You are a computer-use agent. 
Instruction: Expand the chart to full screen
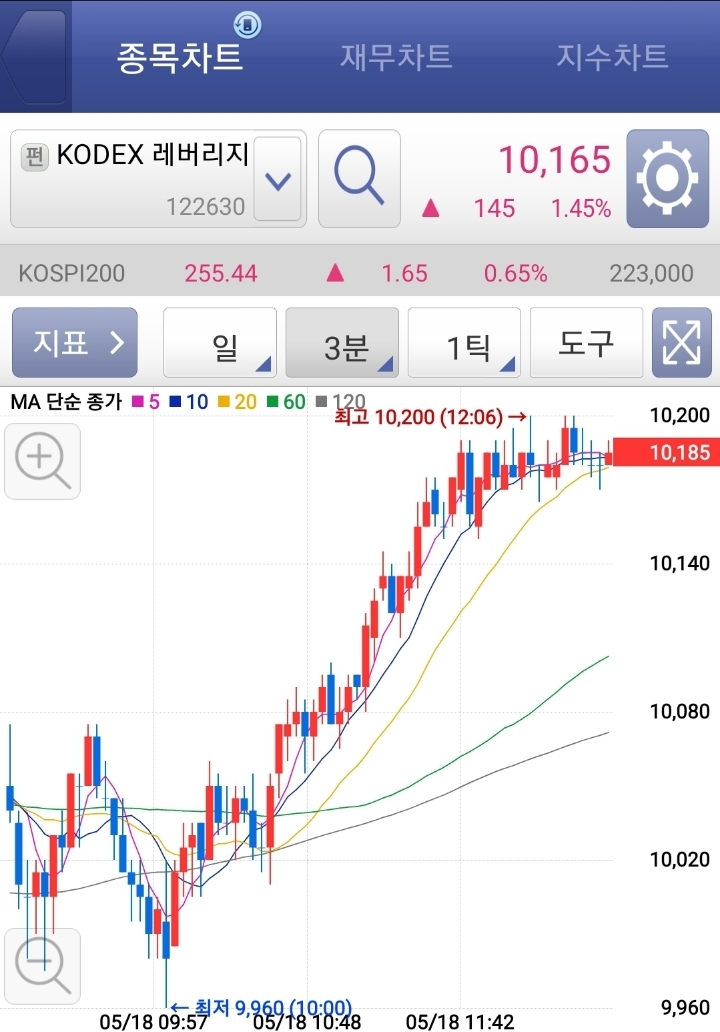[x=682, y=342]
